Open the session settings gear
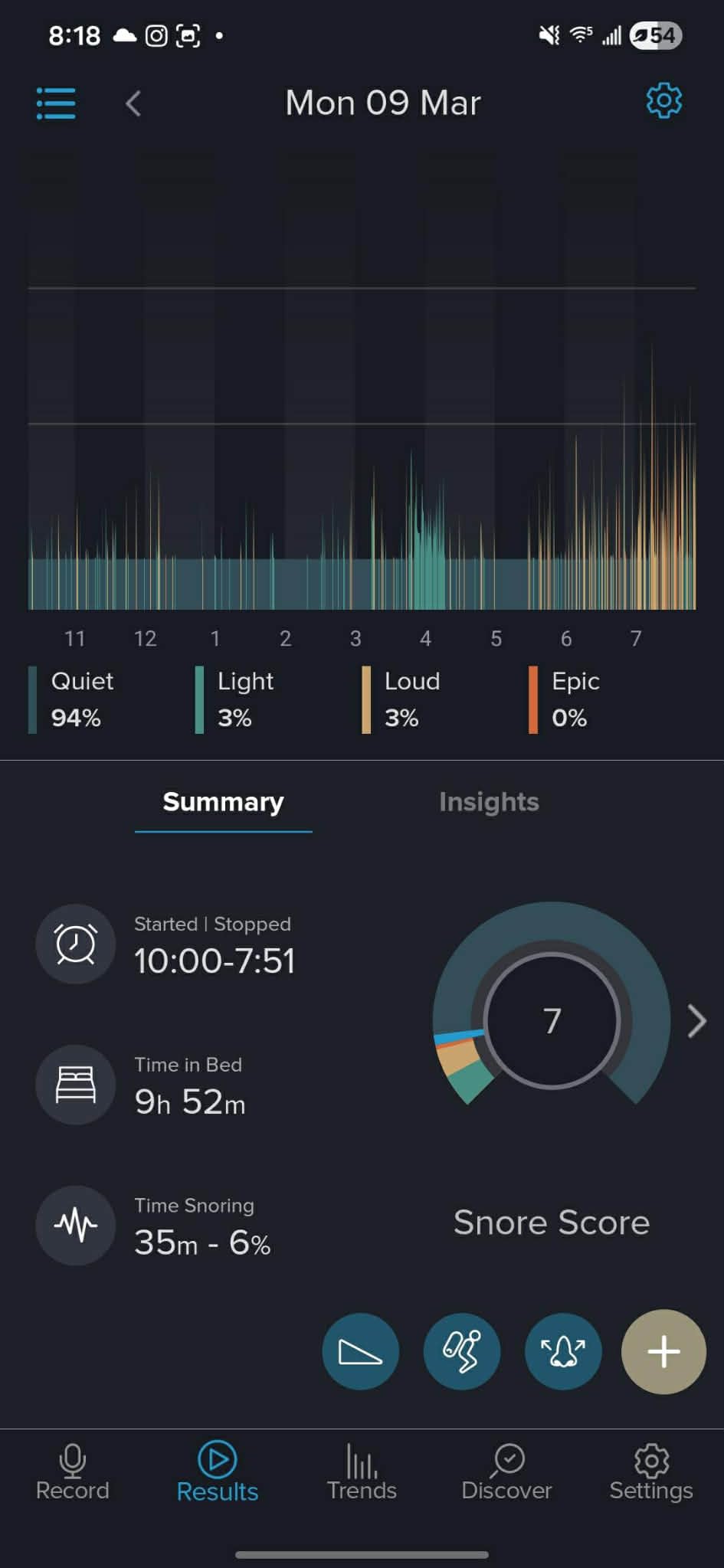The height and width of the screenshot is (1568, 724). (x=663, y=101)
